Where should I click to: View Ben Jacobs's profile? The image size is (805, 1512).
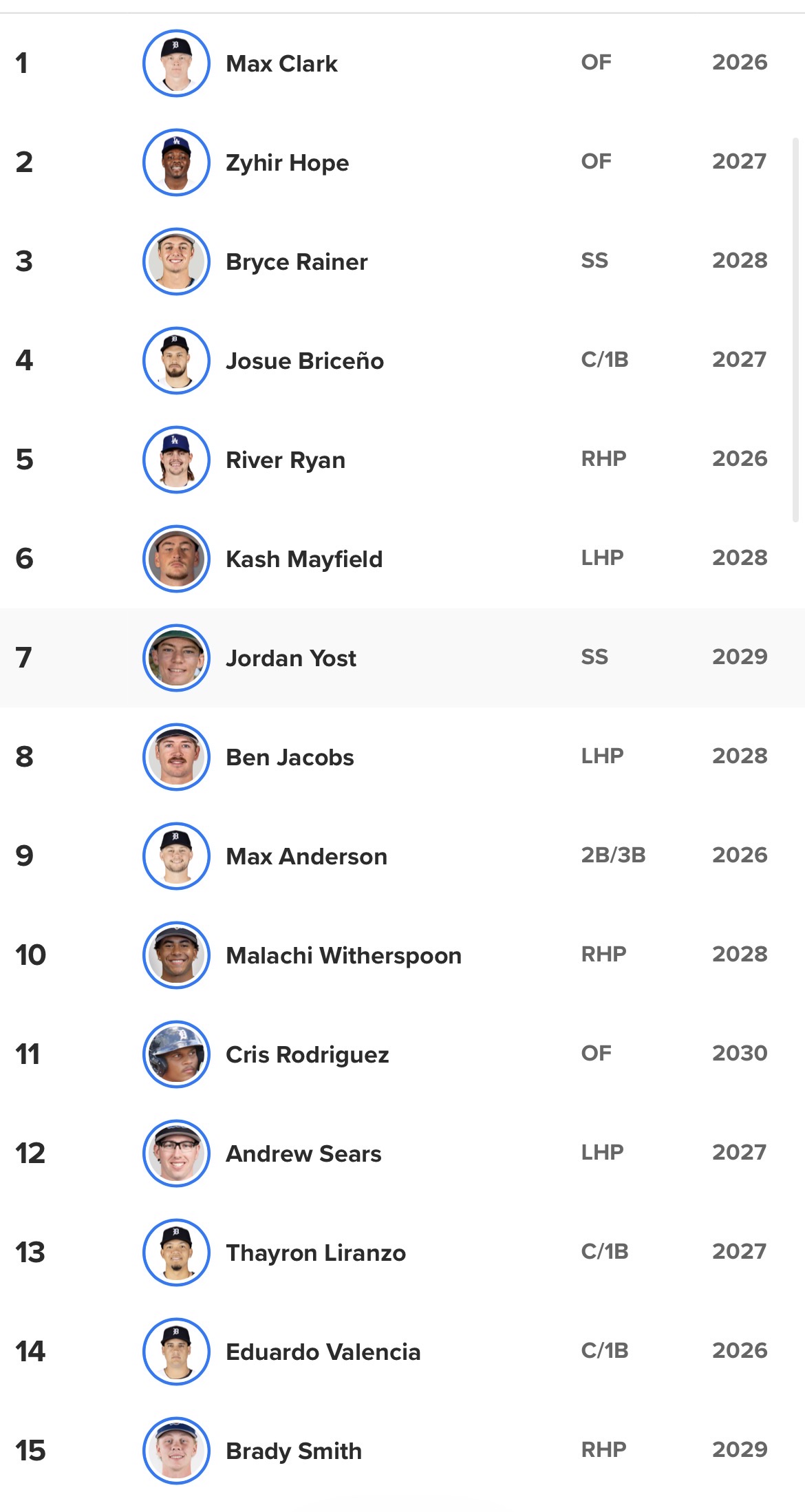point(402,757)
